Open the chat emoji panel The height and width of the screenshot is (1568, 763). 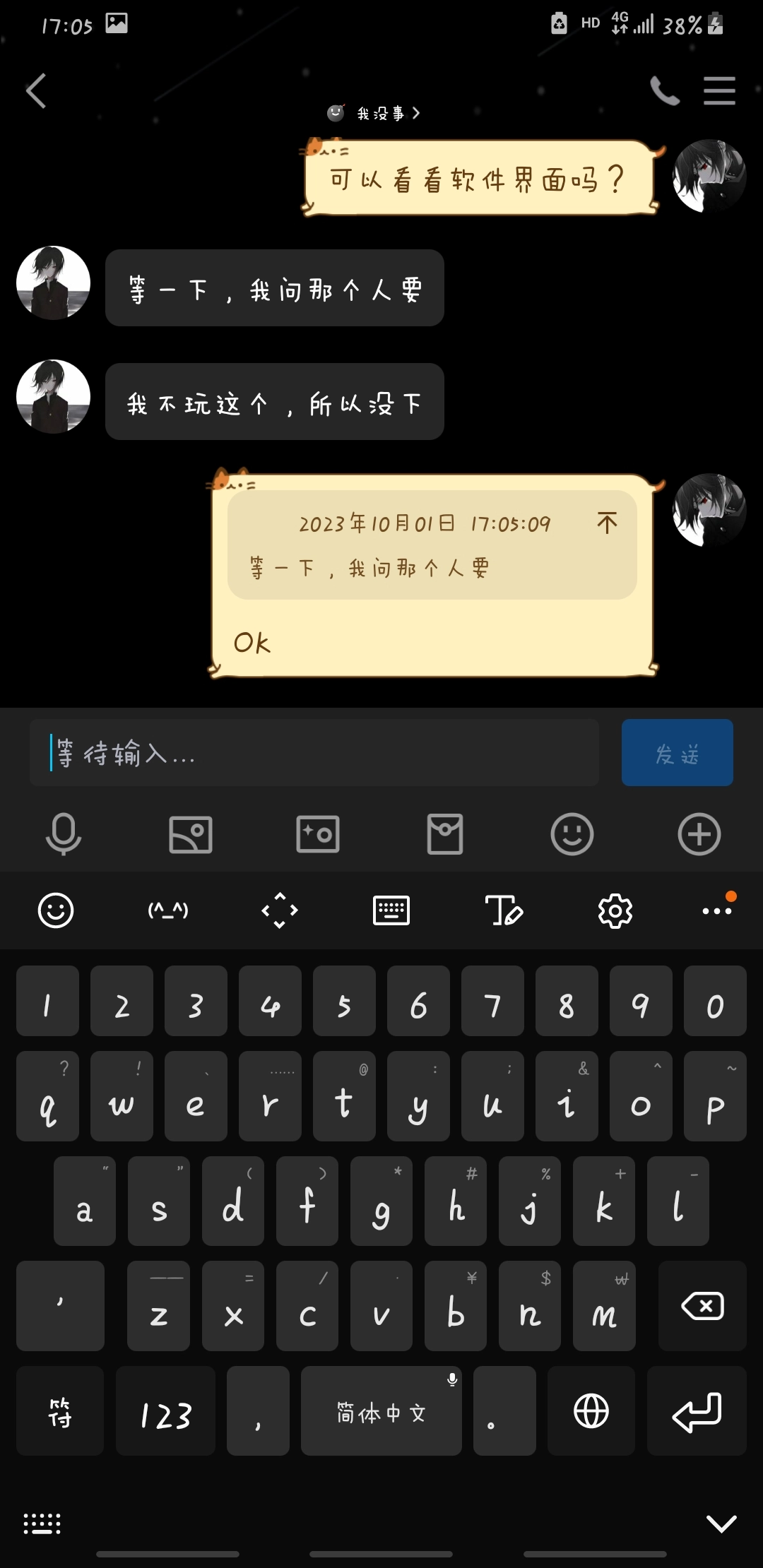(x=572, y=834)
